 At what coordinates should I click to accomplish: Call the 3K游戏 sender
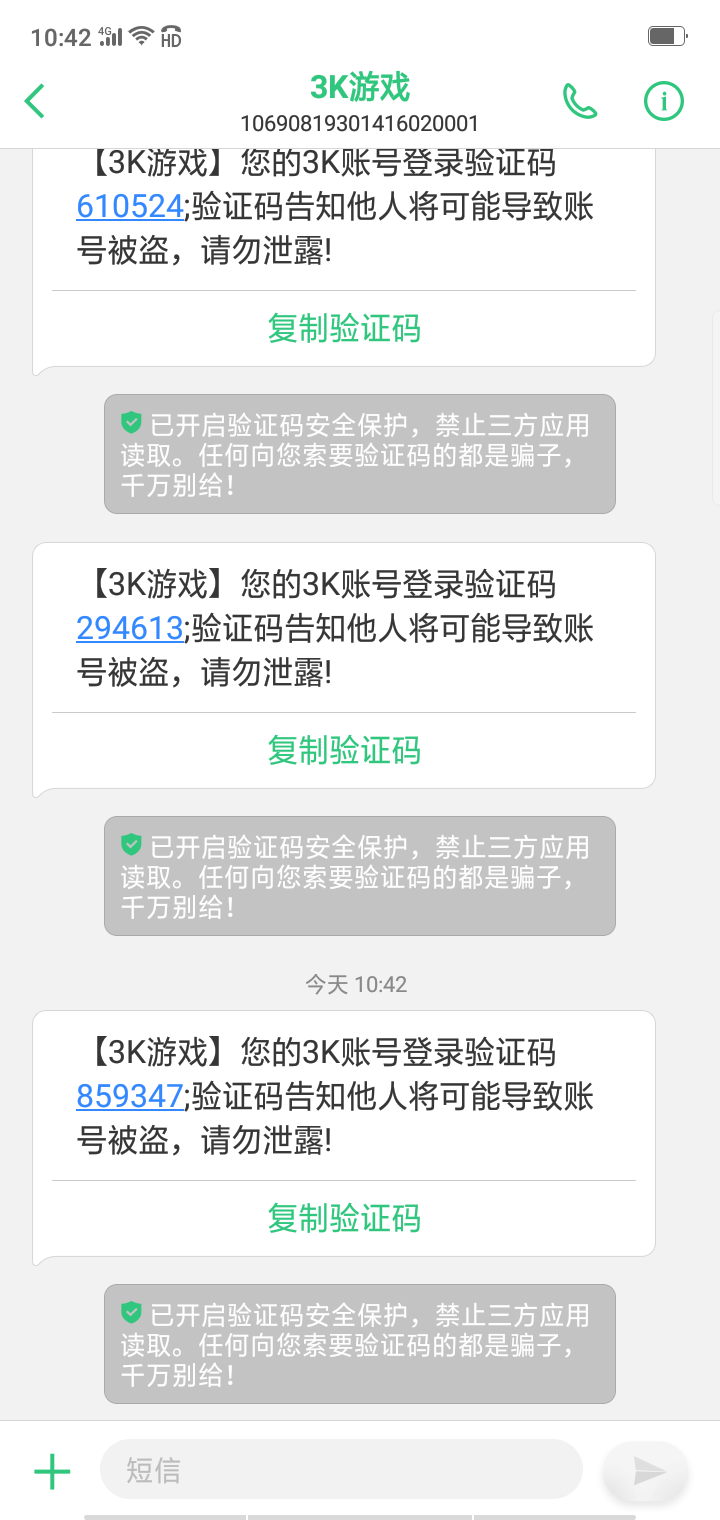[x=580, y=101]
